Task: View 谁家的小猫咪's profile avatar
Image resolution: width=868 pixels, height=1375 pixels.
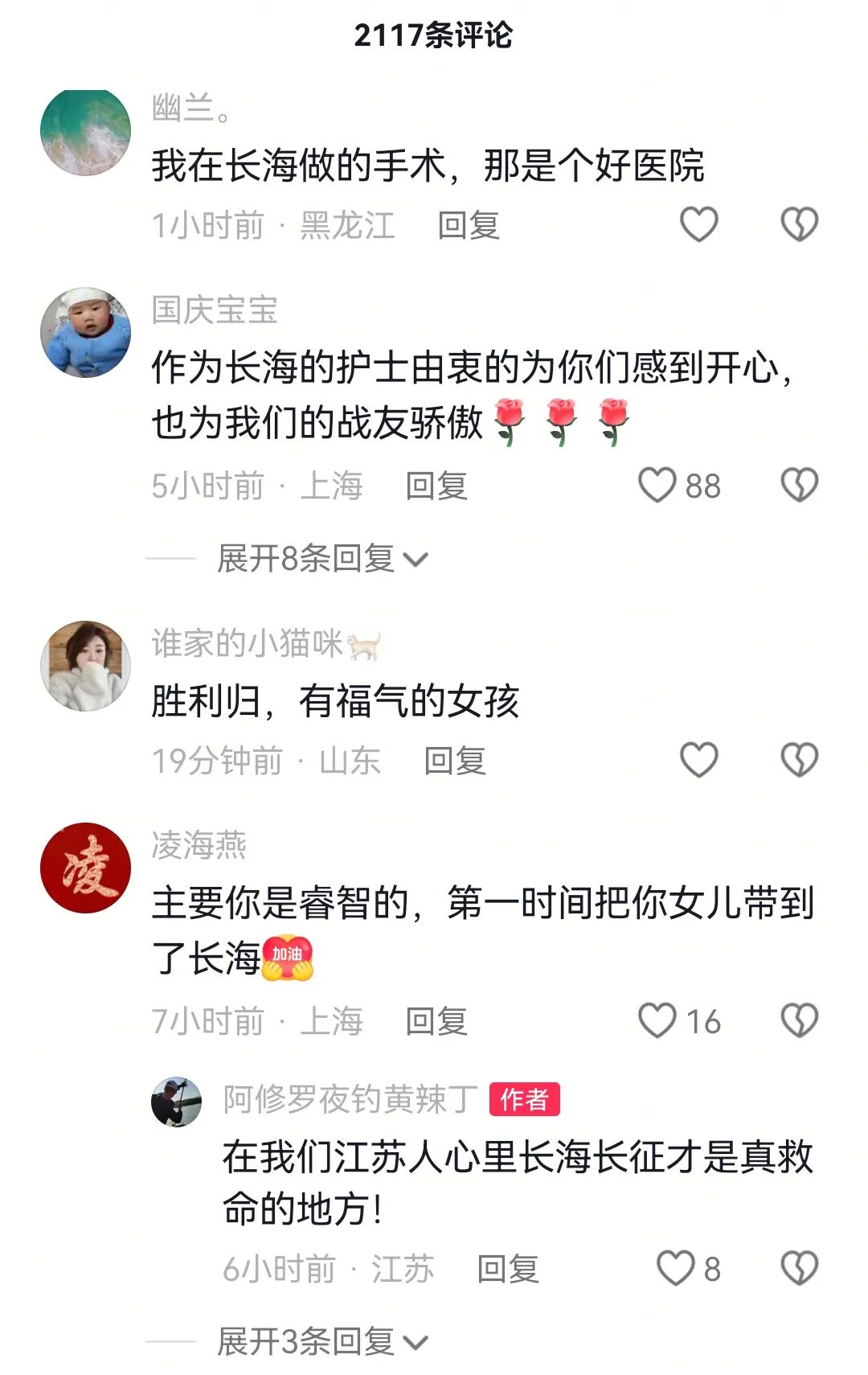Action: pyautogui.click(x=86, y=666)
